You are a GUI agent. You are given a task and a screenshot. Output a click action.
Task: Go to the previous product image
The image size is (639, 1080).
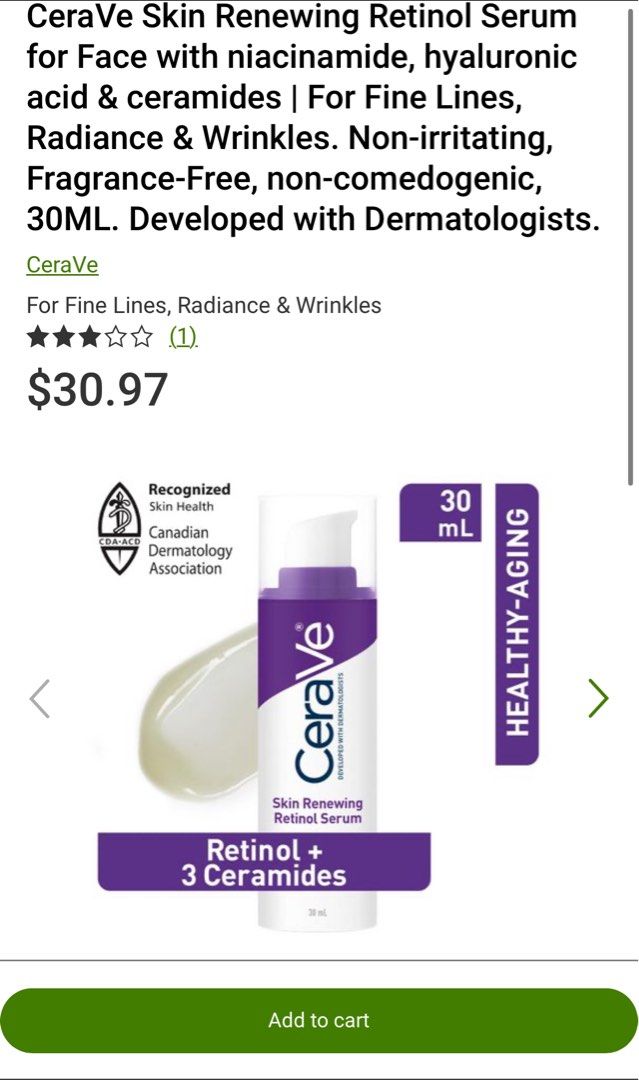click(x=40, y=699)
